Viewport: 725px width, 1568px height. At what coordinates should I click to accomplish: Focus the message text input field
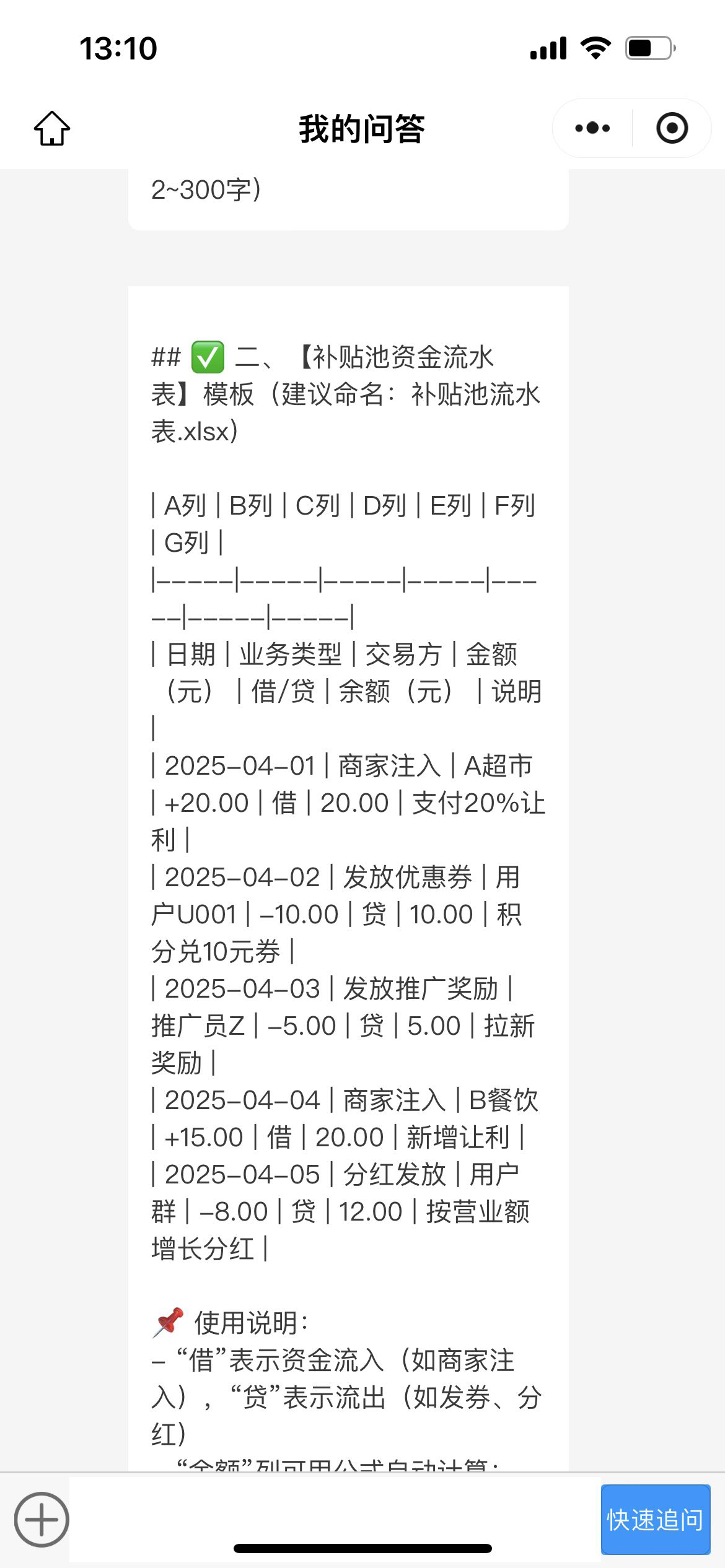tap(335, 1518)
